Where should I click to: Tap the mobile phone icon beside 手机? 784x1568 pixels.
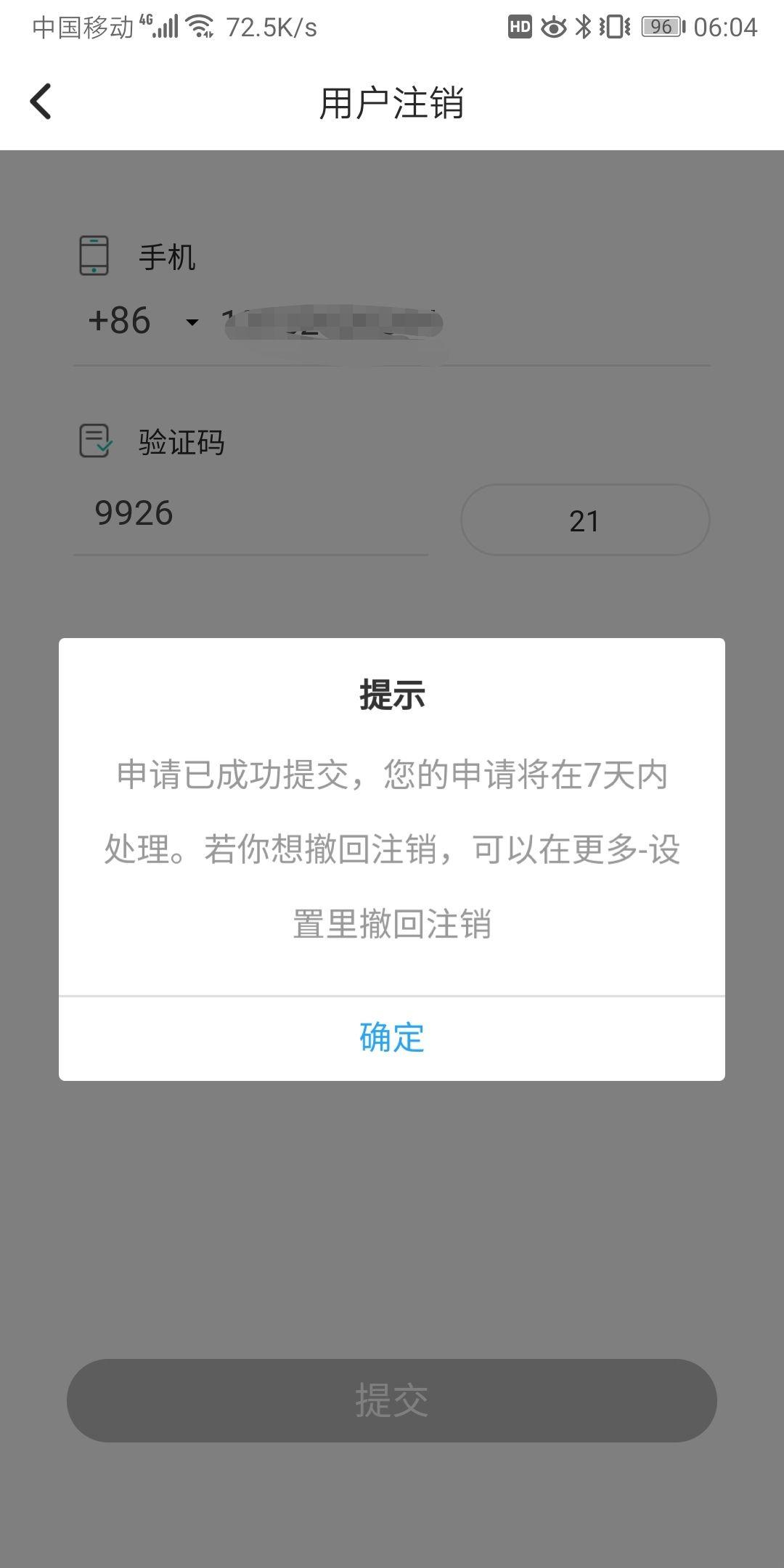94,256
